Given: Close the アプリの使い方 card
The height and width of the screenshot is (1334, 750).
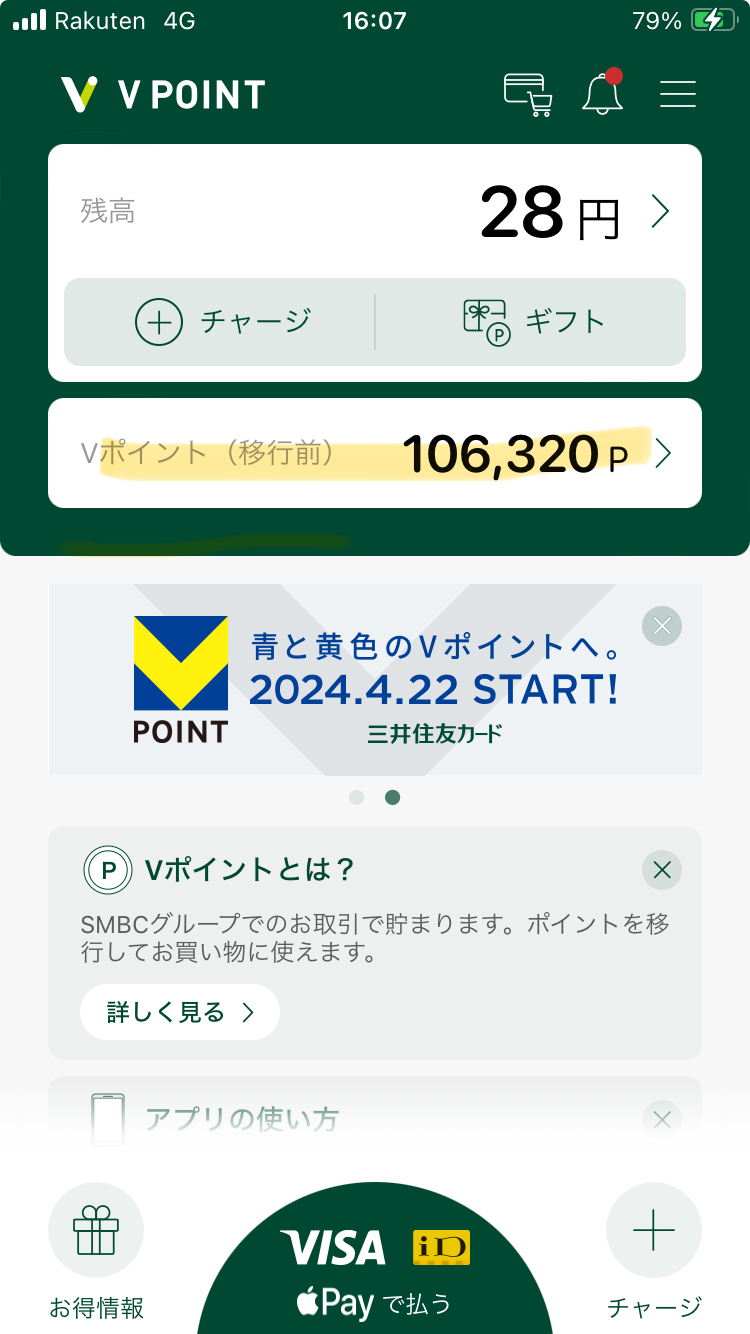Looking at the screenshot, I should 661,1120.
